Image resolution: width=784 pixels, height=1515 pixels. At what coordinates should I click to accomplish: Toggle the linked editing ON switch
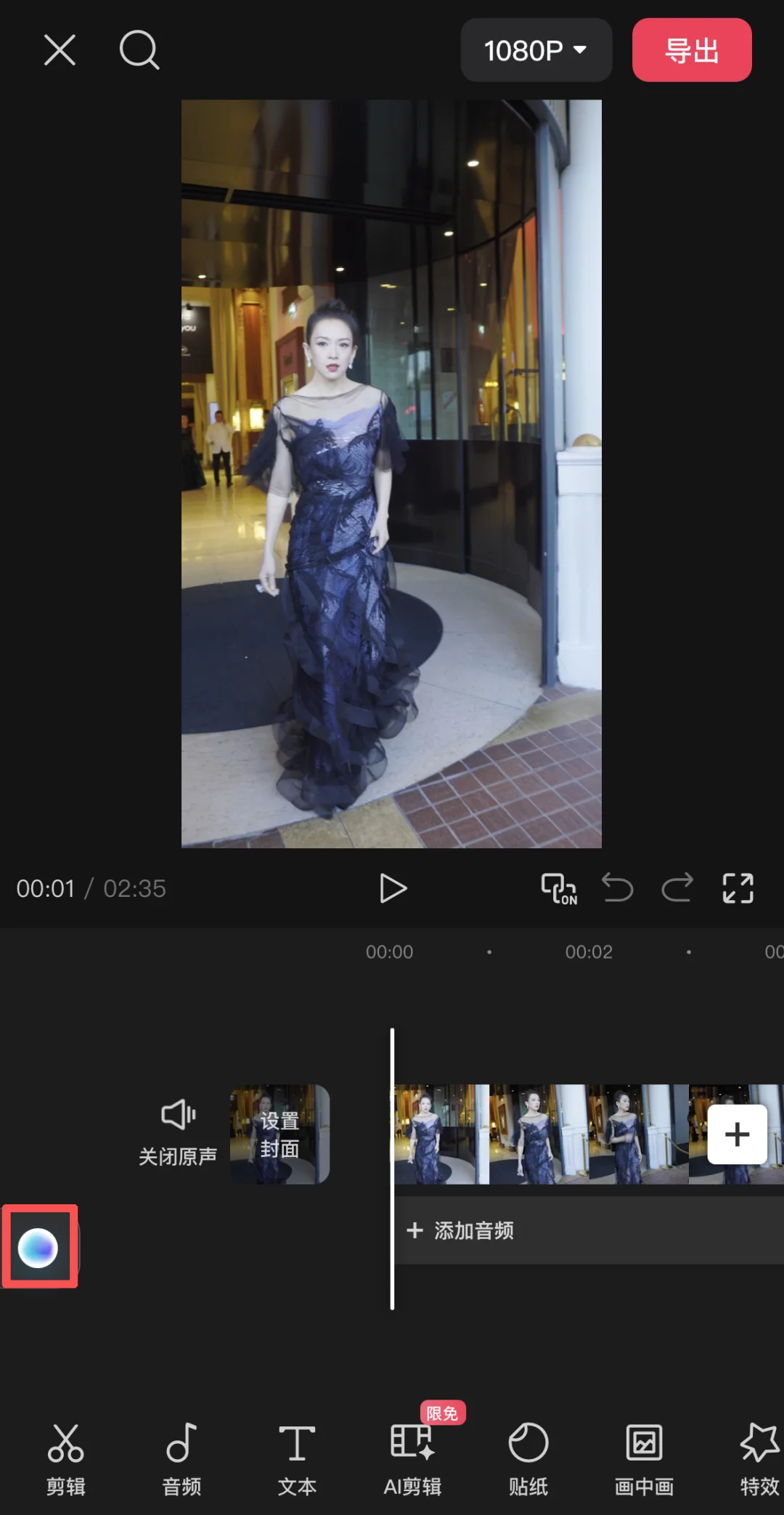pos(559,888)
